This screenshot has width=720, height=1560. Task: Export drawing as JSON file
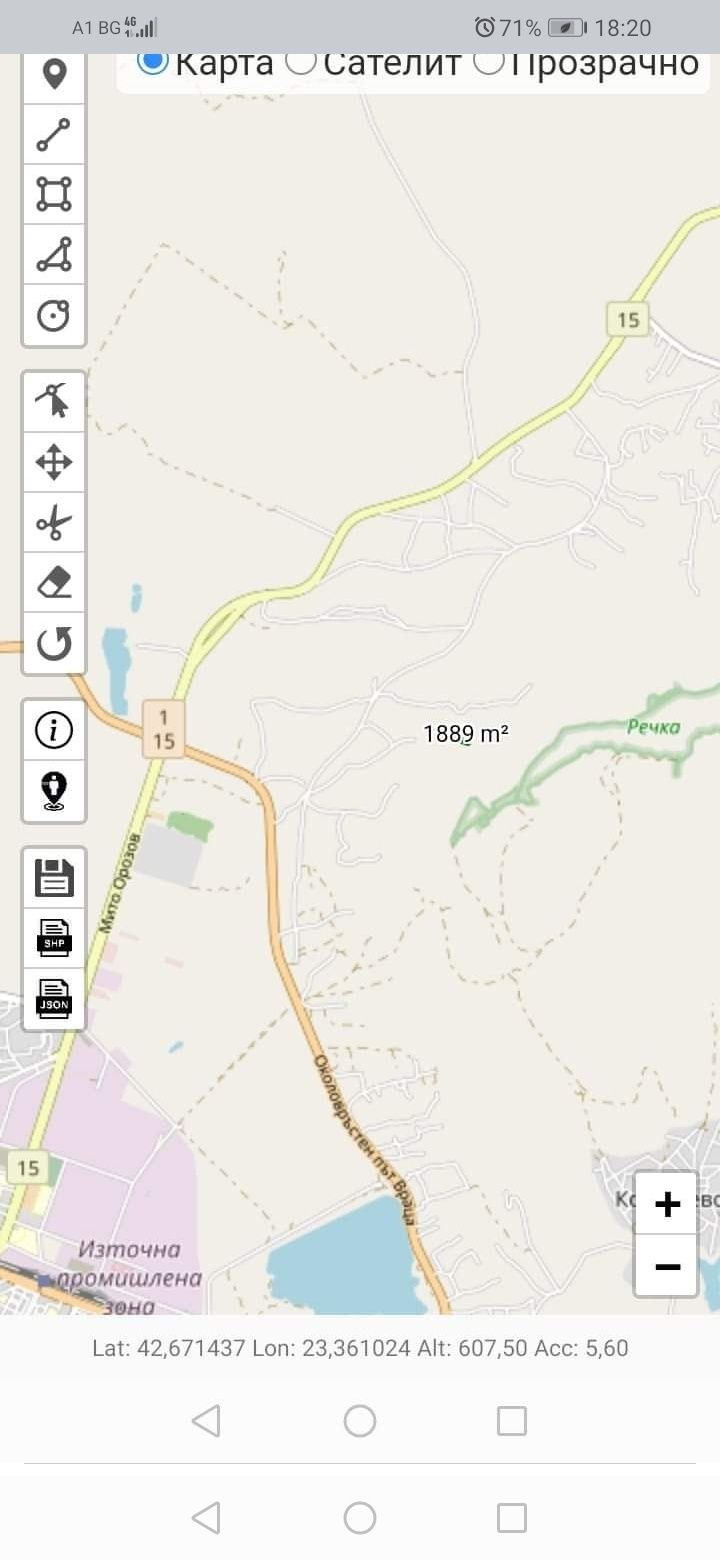(x=54, y=998)
